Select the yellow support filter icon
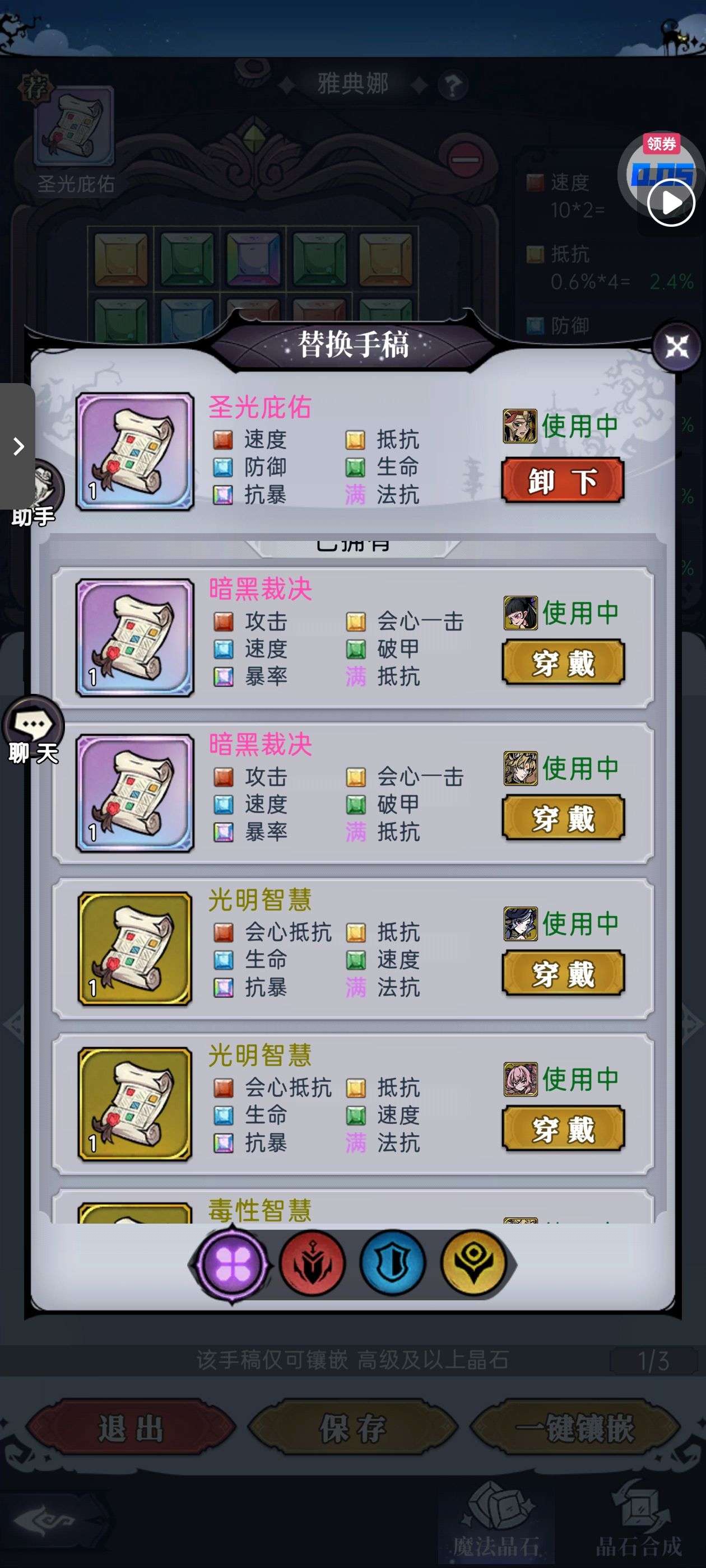 474,1265
